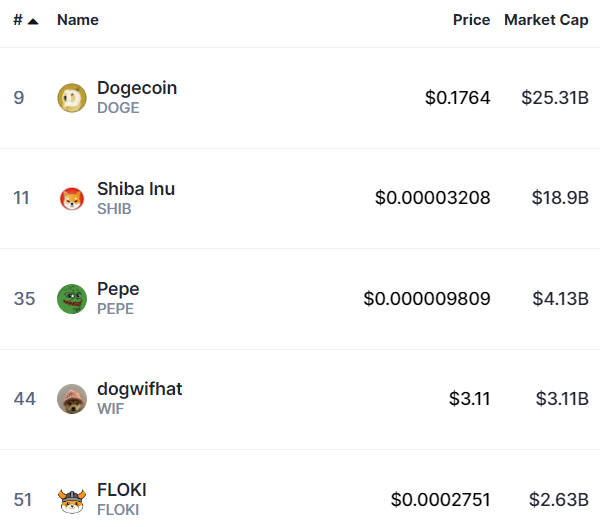600x527 pixels.
Task: Sort coins by Market Cap column
Action: pos(546,20)
